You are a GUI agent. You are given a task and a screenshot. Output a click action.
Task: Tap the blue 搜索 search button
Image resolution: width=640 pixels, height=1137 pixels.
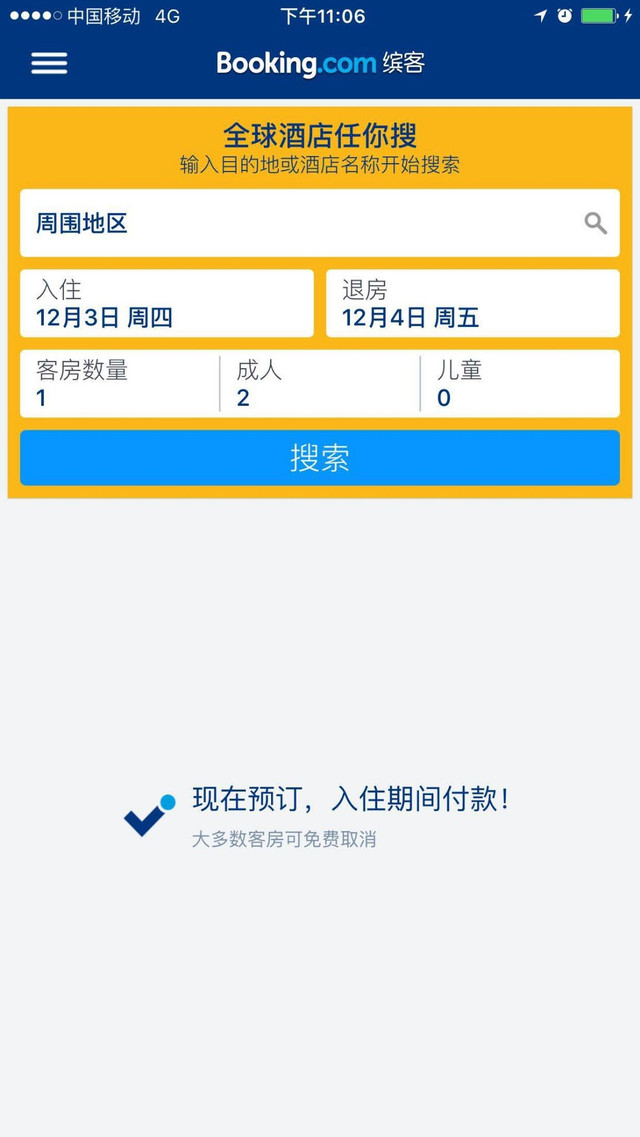click(320, 458)
